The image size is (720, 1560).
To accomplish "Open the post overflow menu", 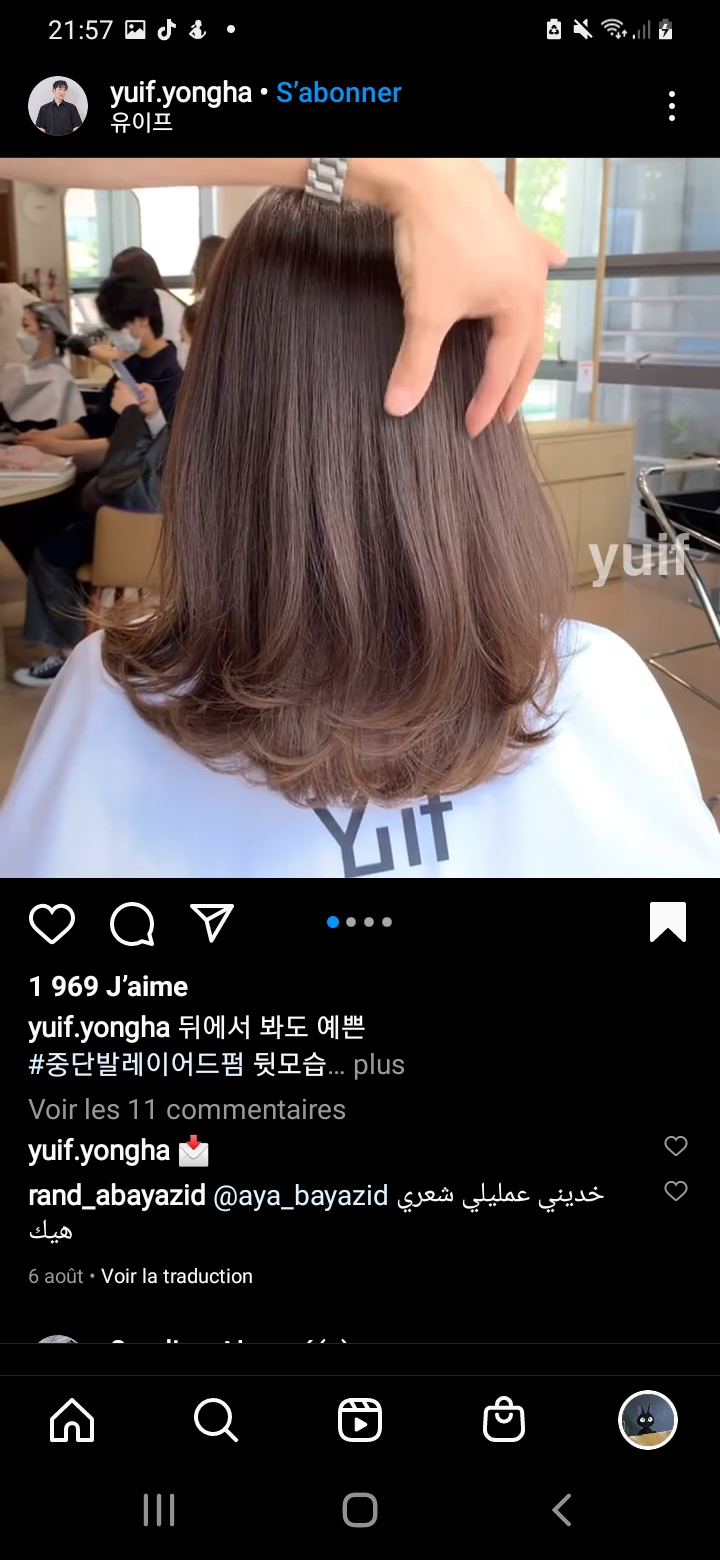I will pyautogui.click(x=672, y=106).
